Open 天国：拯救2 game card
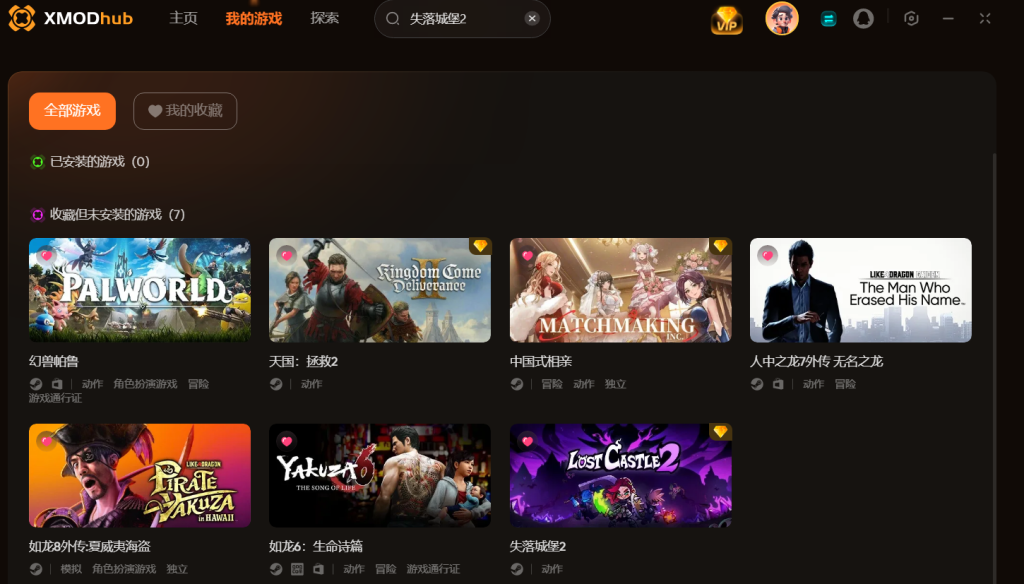This screenshot has width=1024, height=584. pyautogui.click(x=380, y=290)
